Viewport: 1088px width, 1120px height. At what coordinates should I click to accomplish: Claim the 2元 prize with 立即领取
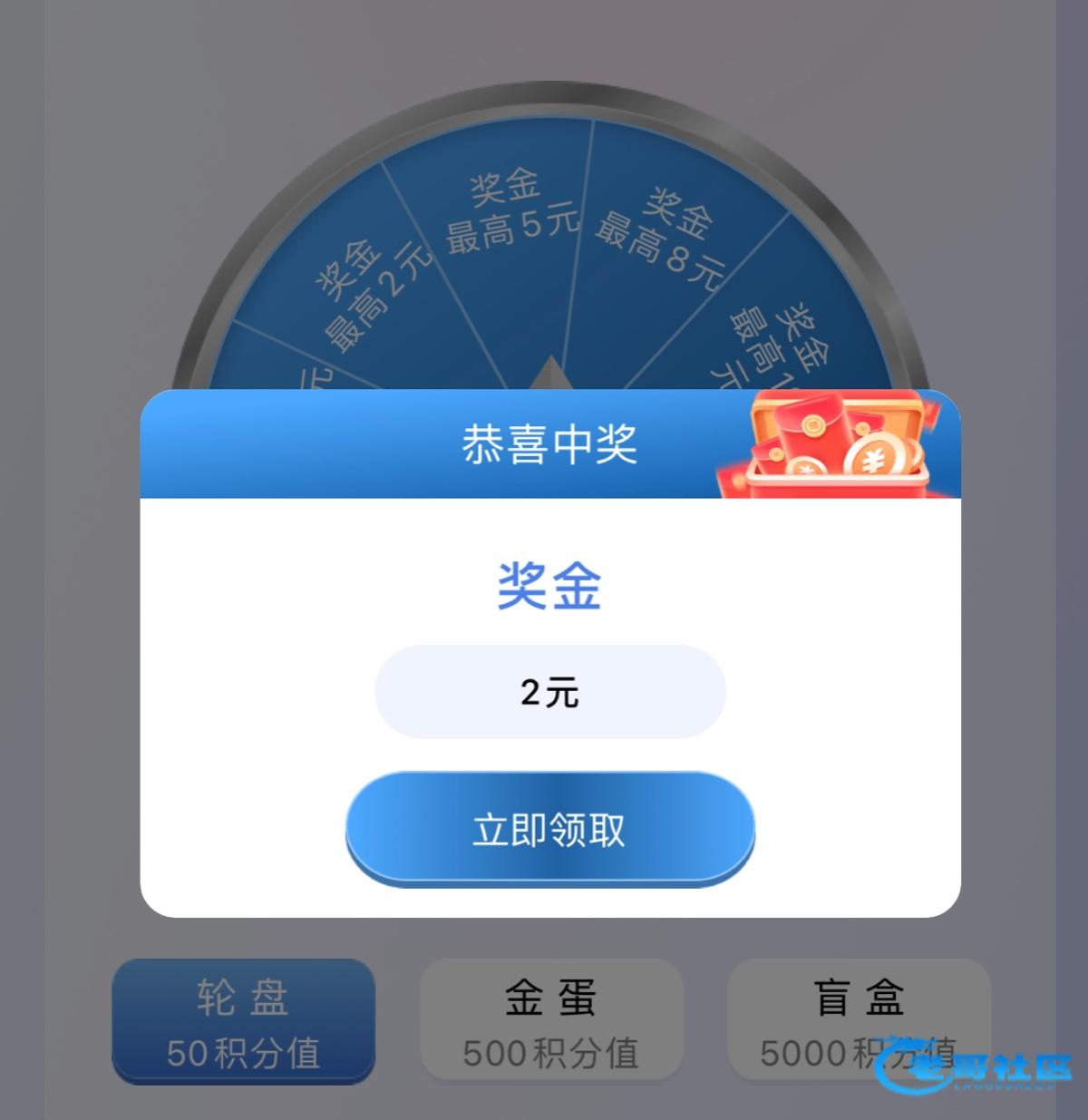549,829
